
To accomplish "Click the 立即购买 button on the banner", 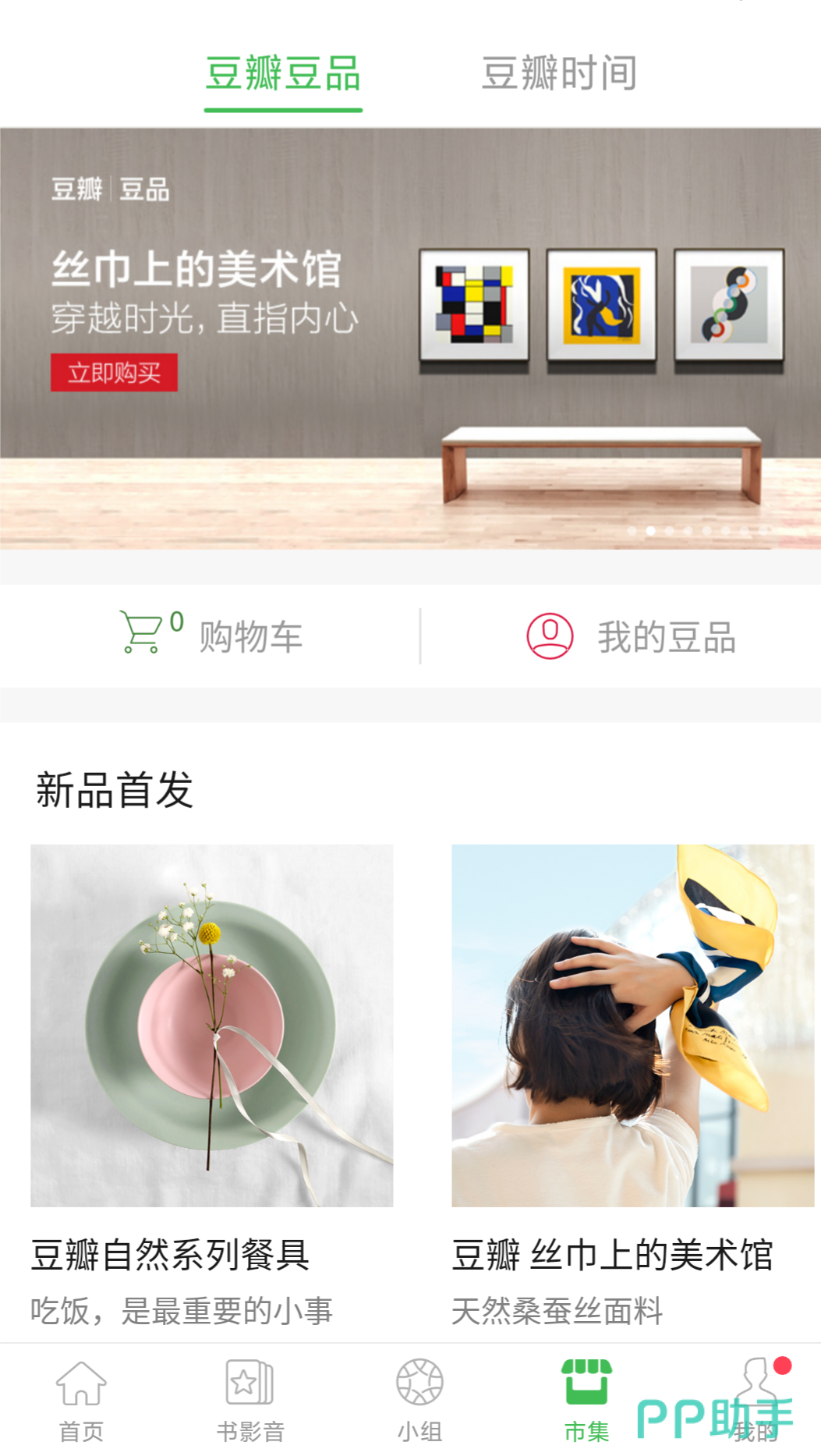I will (x=114, y=372).
